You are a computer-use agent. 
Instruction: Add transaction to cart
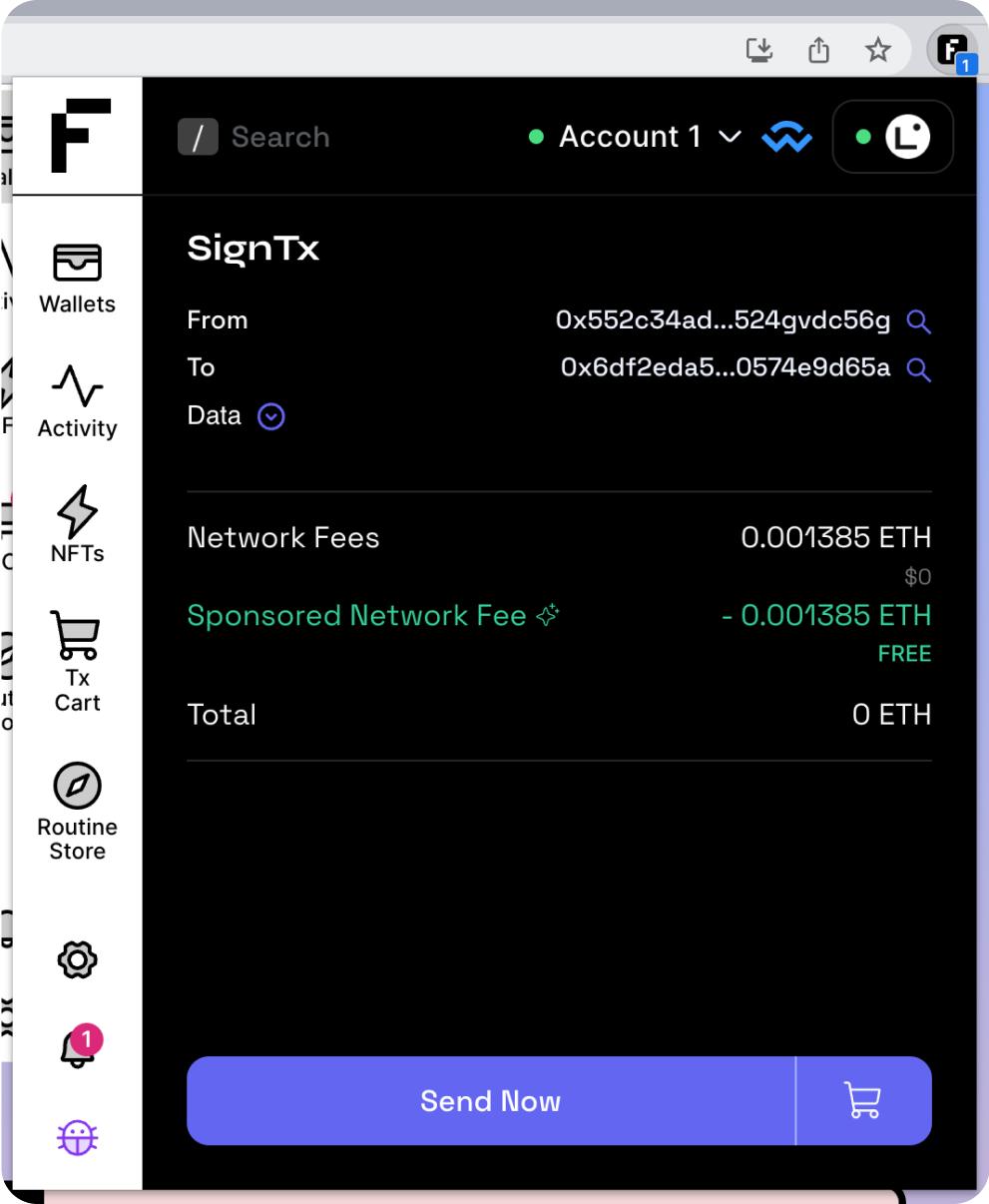pyautogui.click(x=863, y=1101)
